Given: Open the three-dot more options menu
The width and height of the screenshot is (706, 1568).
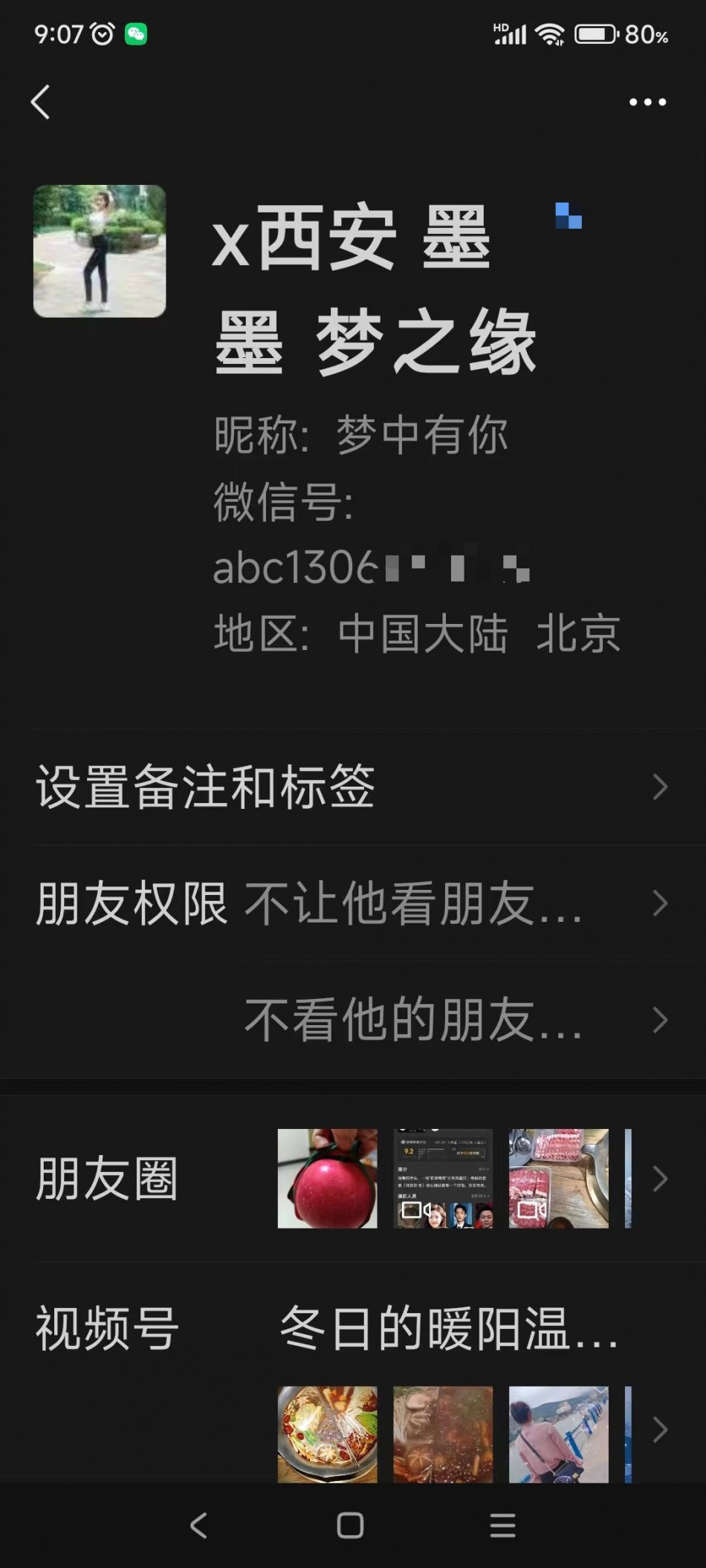Looking at the screenshot, I should point(647,102).
